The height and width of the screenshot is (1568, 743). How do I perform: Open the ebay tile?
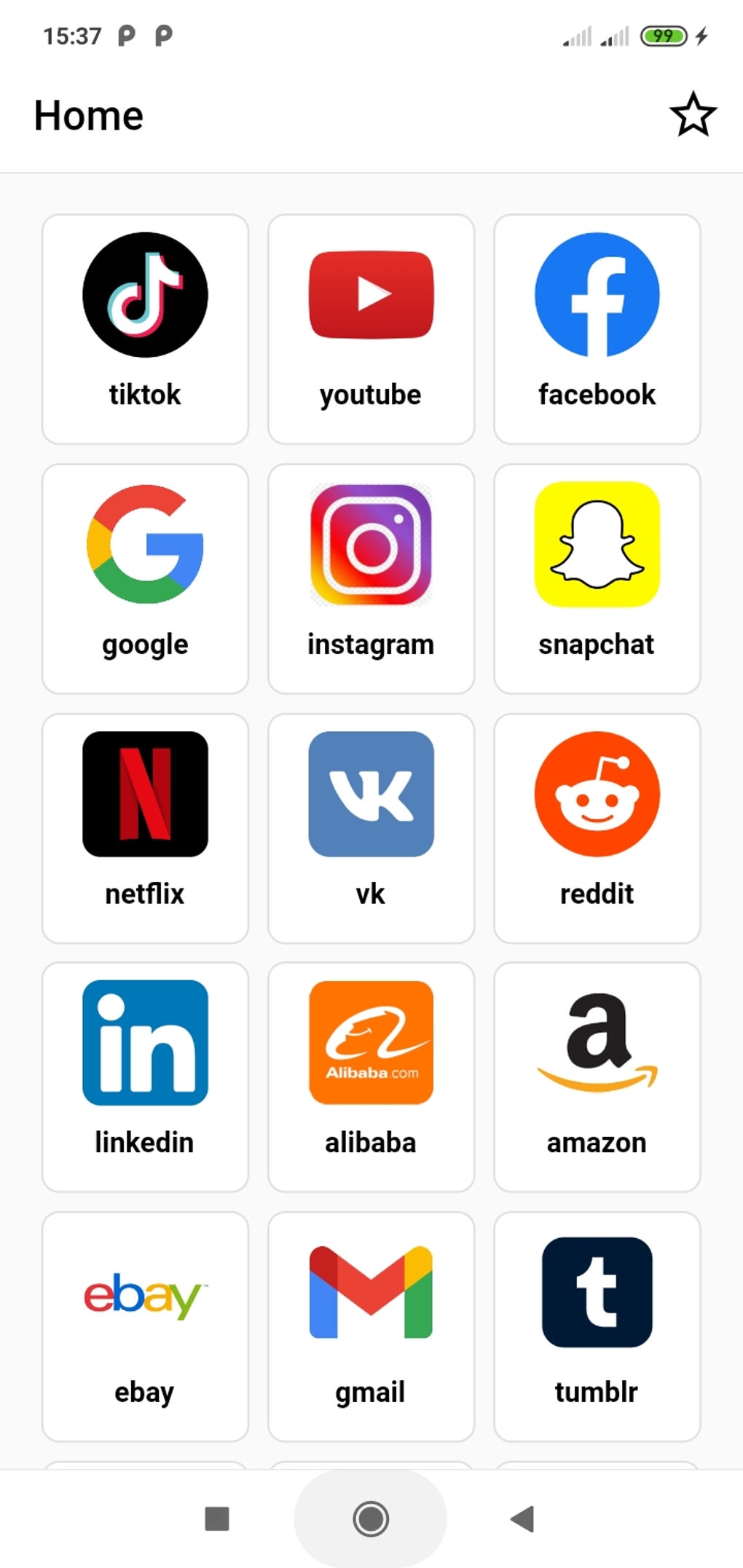[x=145, y=1325]
